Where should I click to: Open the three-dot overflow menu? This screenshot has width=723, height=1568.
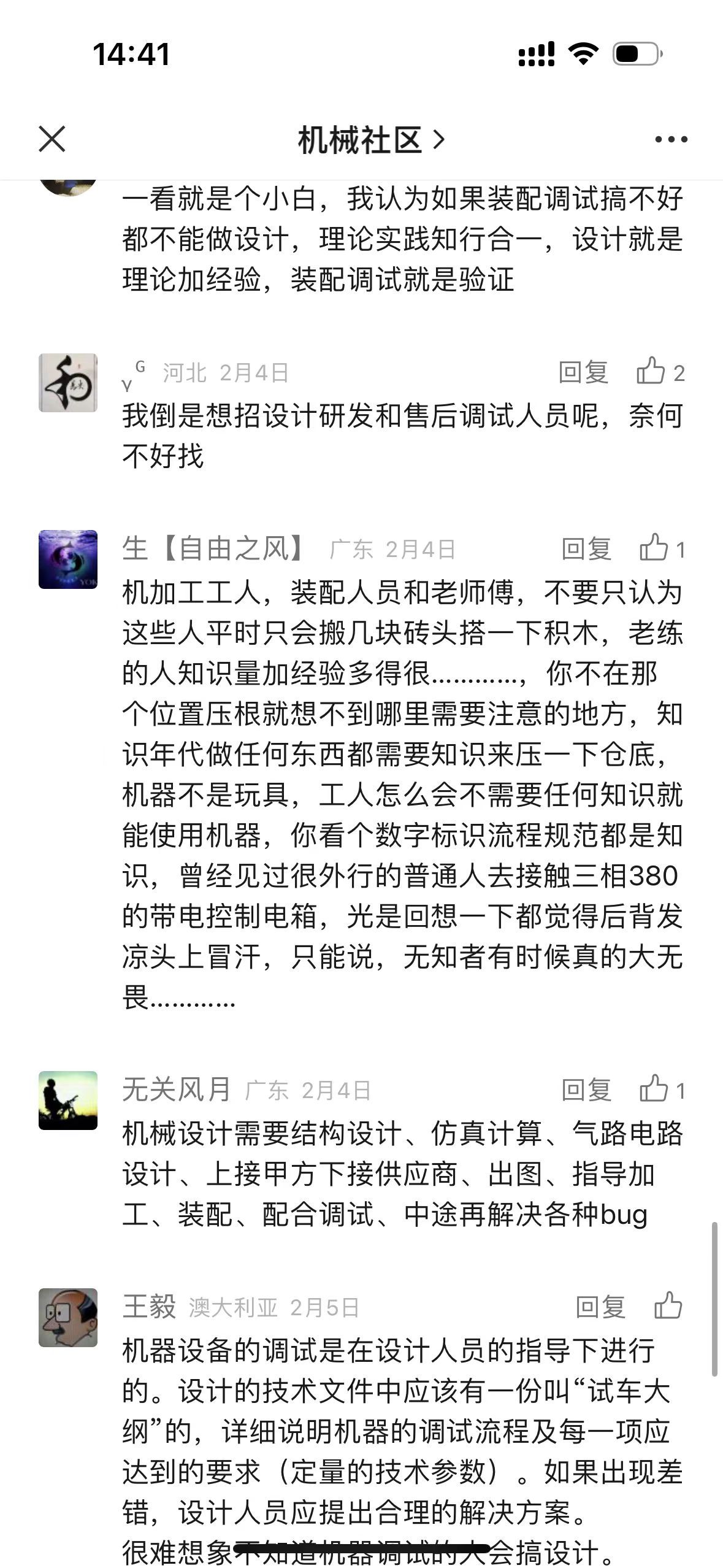click(x=671, y=140)
